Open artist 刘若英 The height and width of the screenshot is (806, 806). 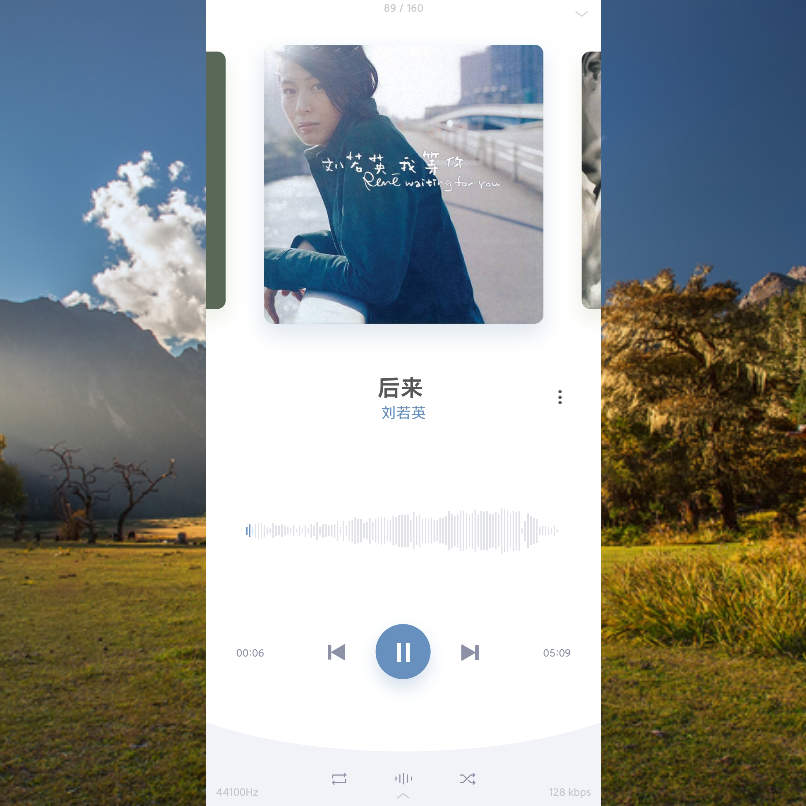[x=403, y=412]
